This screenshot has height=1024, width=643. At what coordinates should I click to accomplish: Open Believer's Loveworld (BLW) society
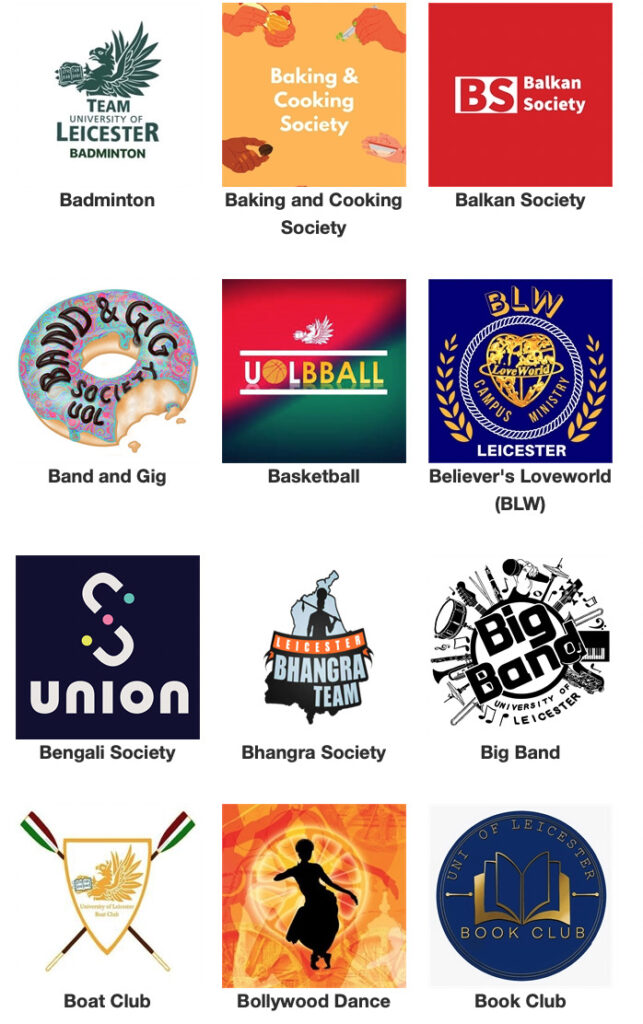click(x=520, y=371)
